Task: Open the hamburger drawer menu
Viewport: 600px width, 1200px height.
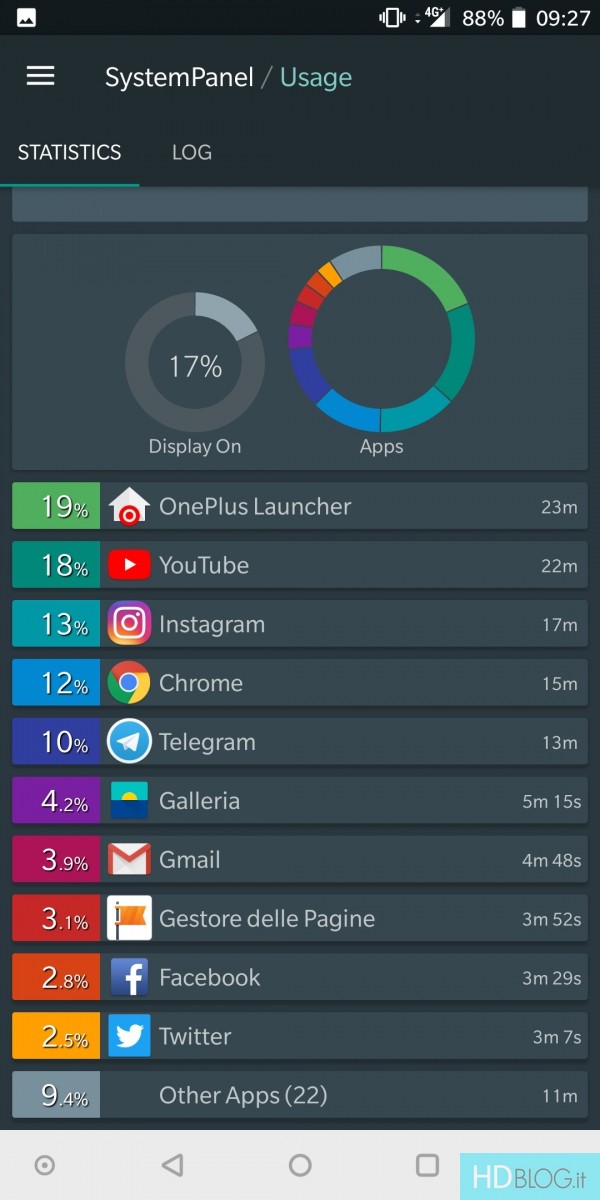Action: coord(40,77)
